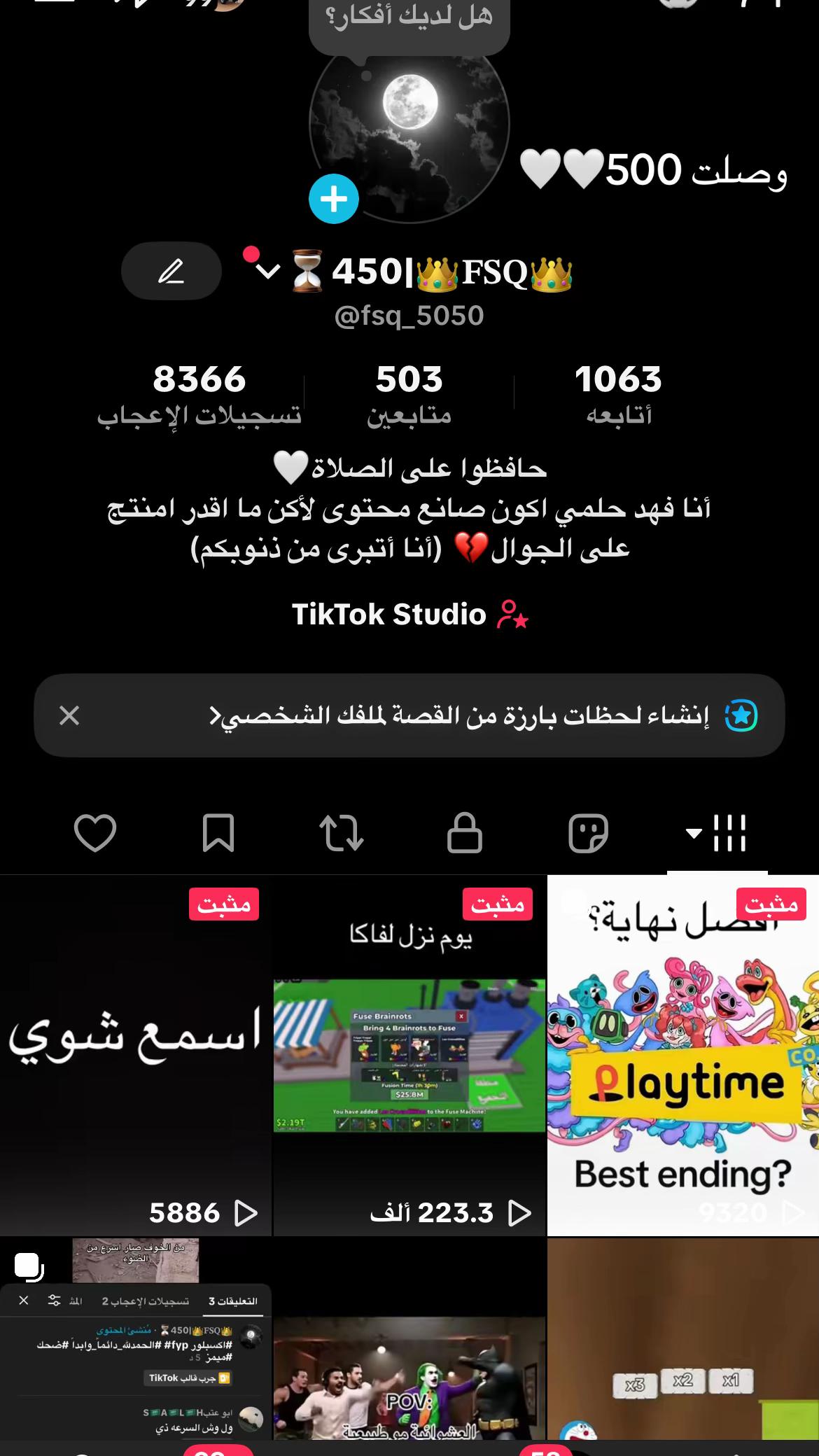Select the videos grid tab
The width and height of the screenshot is (819, 1456).
(717, 833)
